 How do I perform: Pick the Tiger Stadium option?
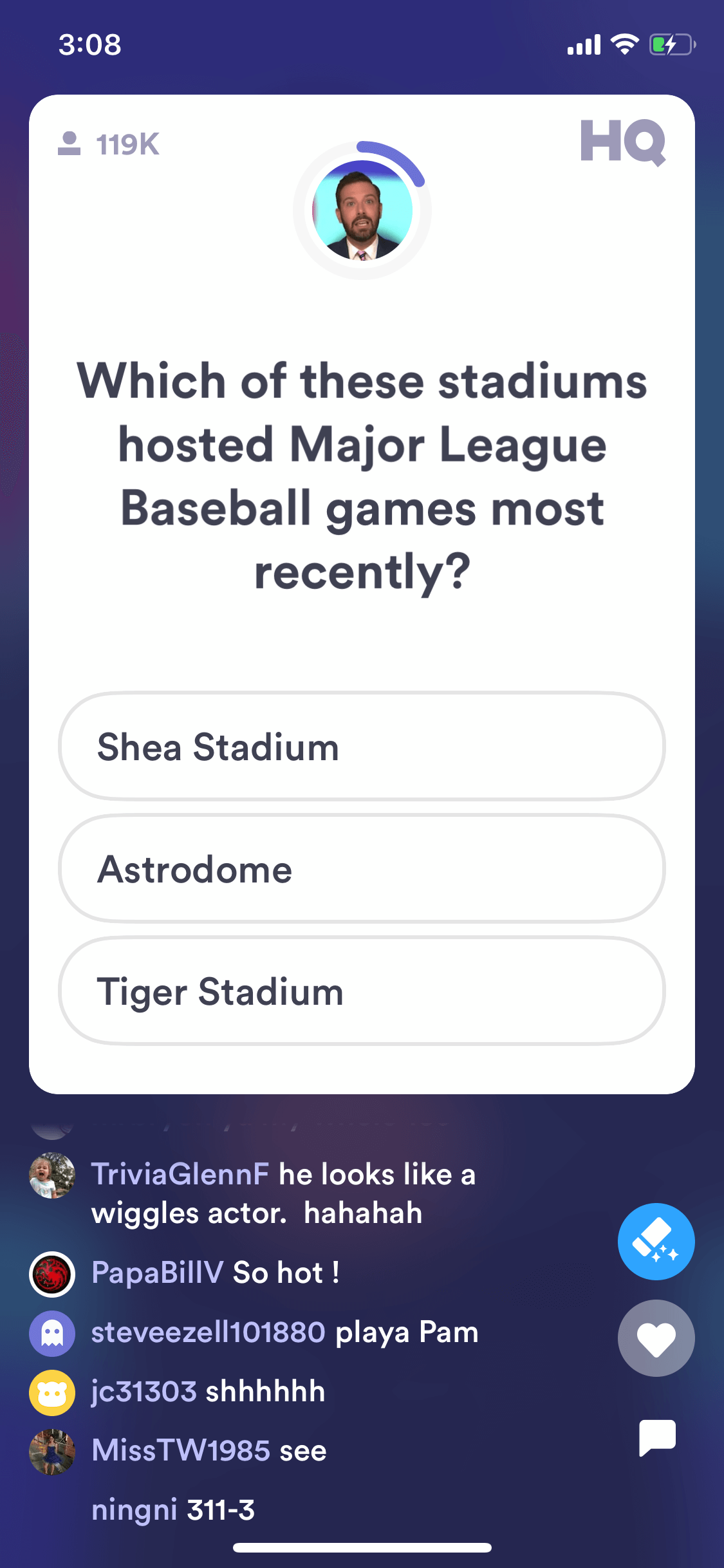tap(362, 991)
